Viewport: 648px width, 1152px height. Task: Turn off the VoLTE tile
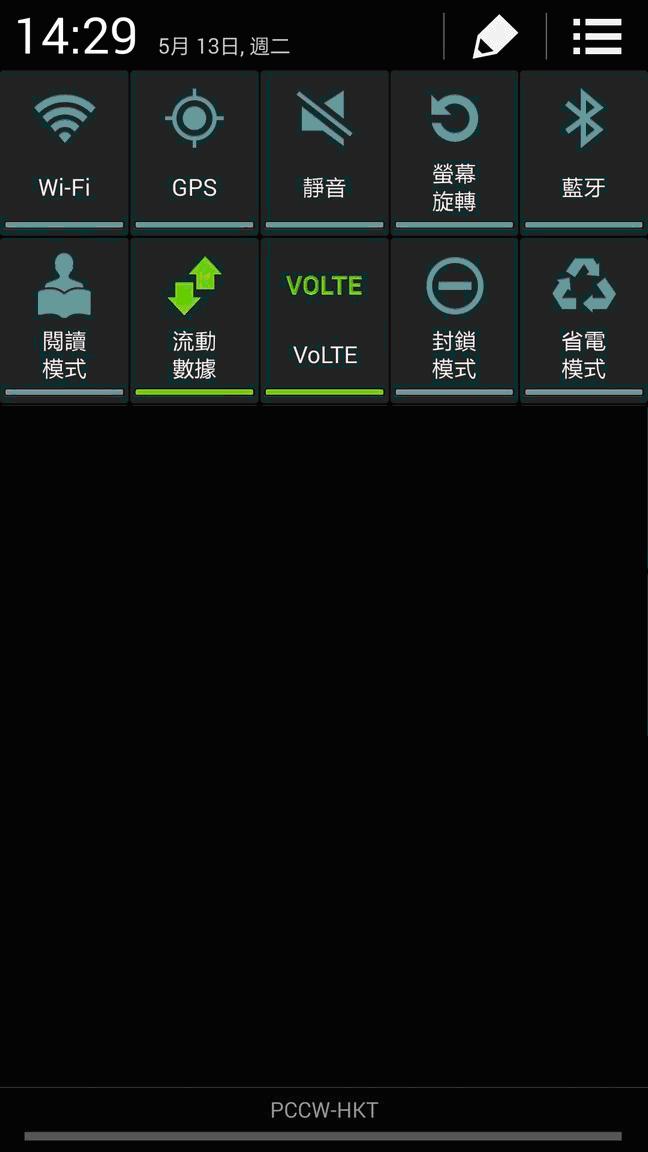pyautogui.click(x=324, y=318)
